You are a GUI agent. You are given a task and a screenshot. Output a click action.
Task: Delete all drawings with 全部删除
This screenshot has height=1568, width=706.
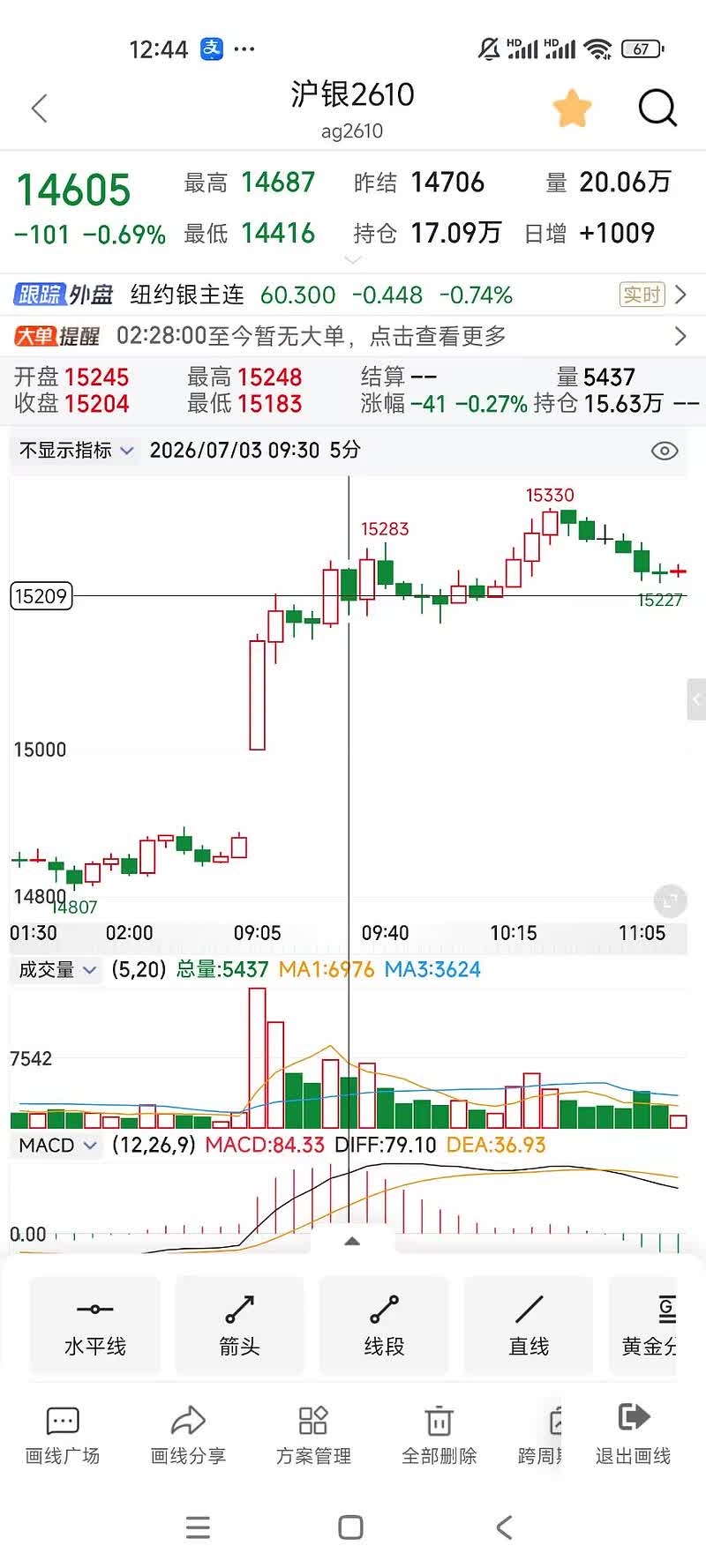pyautogui.click(x=439, y=1436)
